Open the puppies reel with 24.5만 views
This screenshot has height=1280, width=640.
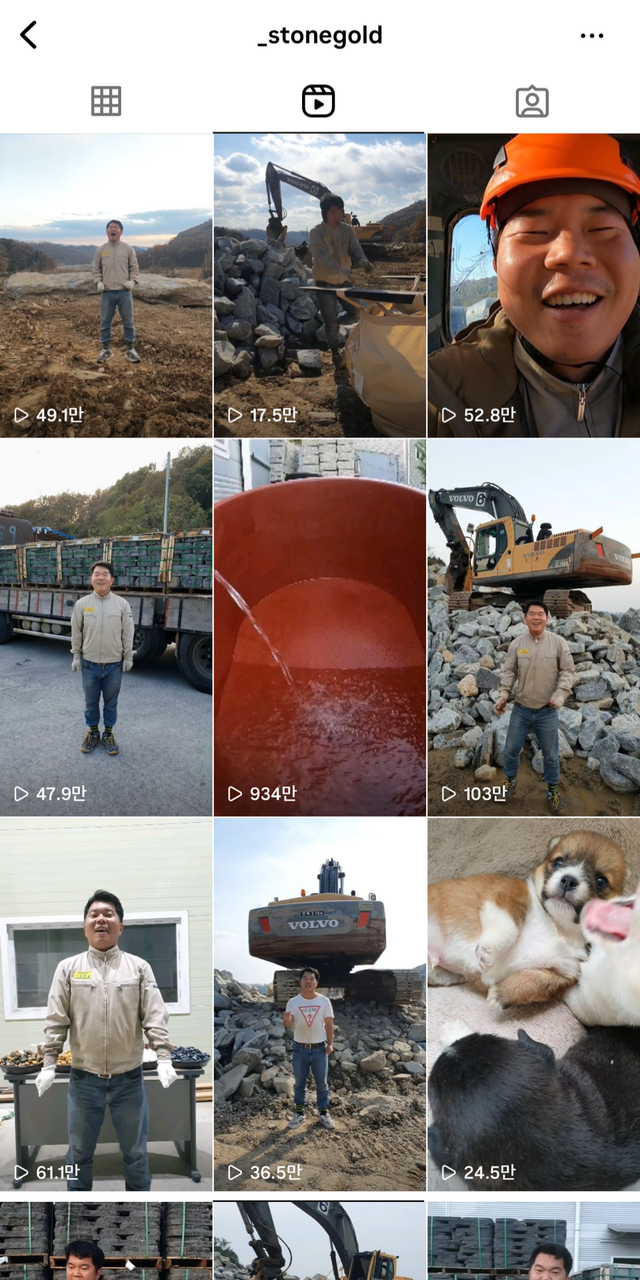click(x=534, y=1005)
